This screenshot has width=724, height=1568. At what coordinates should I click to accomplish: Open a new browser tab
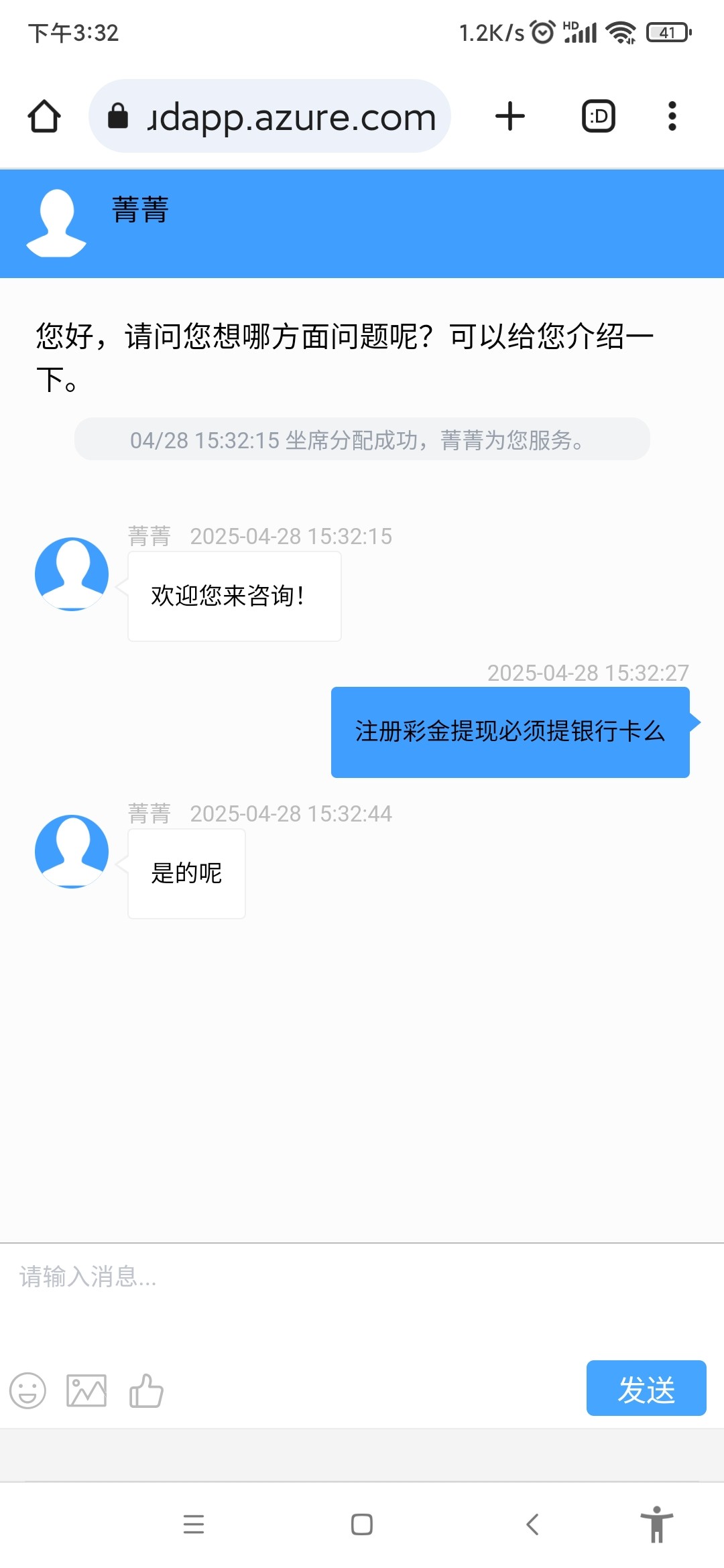click(x=509, y=117)
